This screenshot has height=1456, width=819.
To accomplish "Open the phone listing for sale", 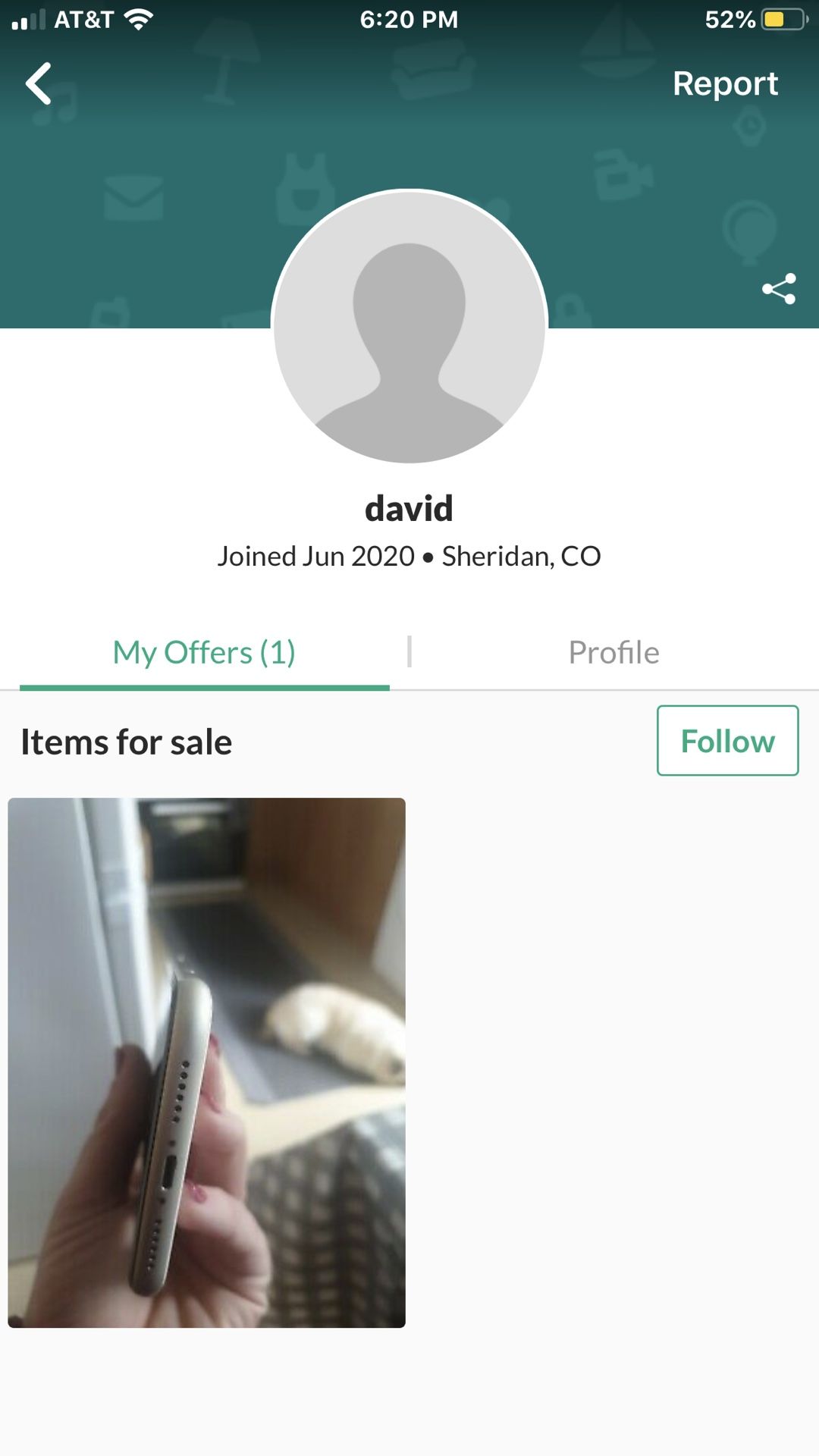I will click(206, 1062).
